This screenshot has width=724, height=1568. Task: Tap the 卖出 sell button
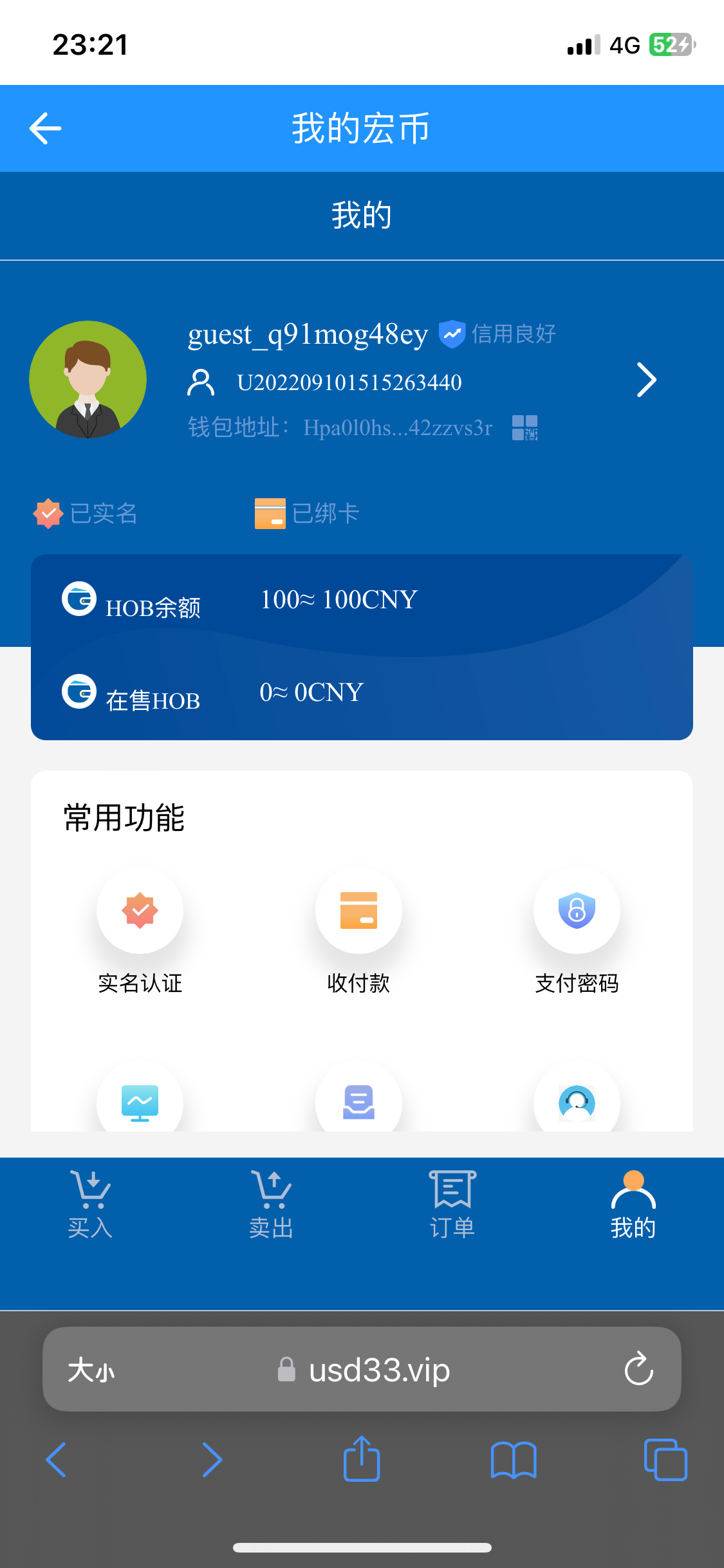(271, 1204)
